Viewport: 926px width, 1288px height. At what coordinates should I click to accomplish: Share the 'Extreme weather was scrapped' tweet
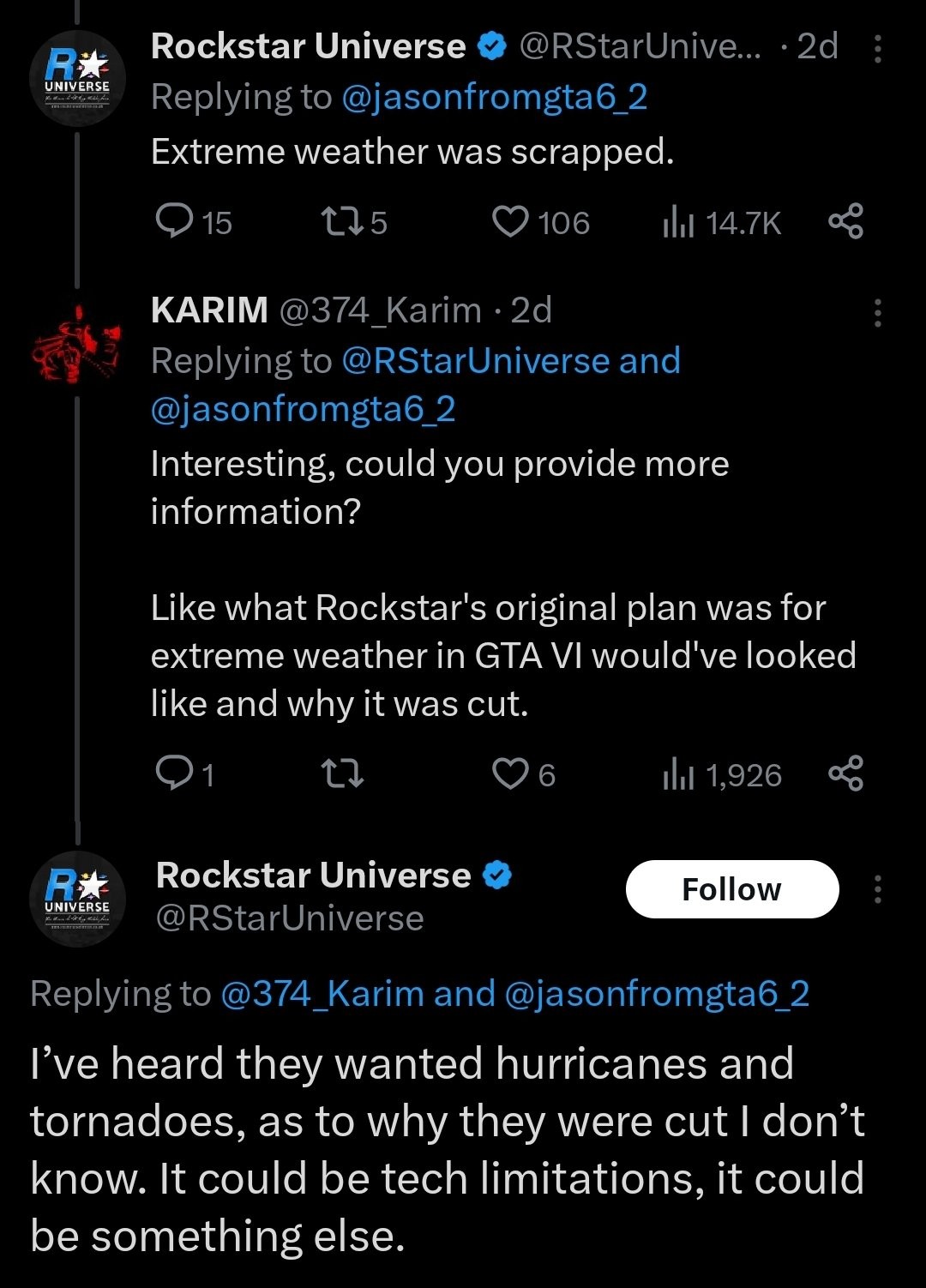tap(845, 222)
